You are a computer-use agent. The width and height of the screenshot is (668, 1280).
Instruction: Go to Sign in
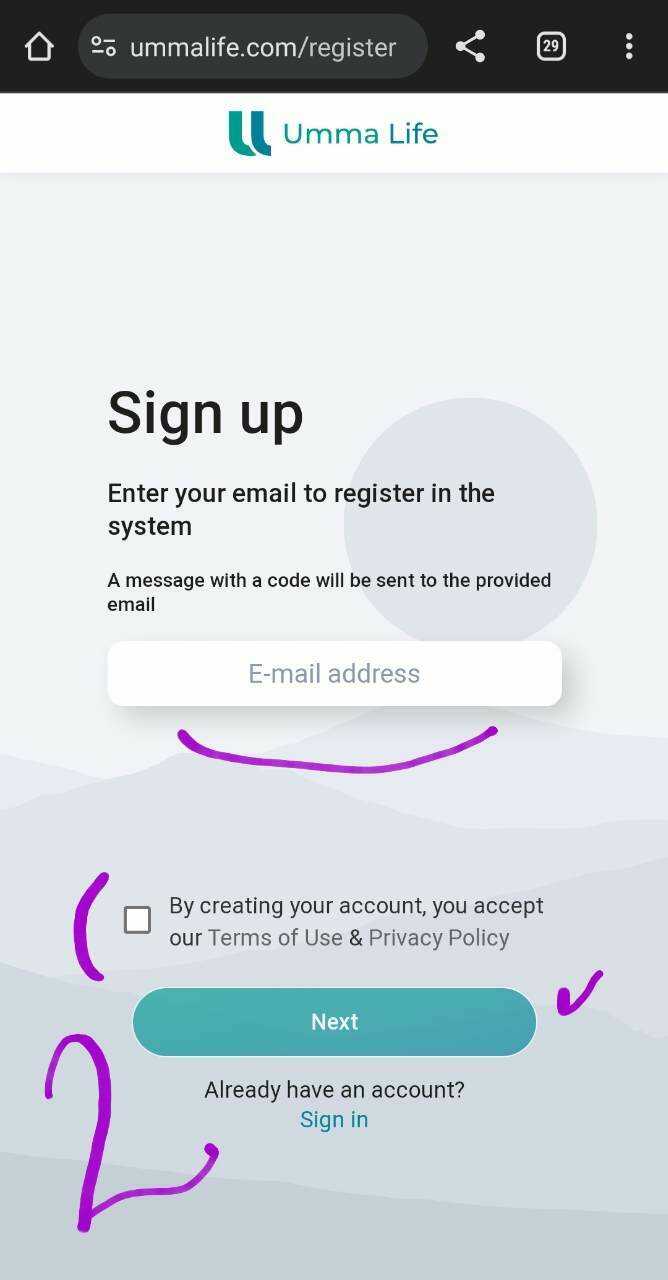tap(334, 1120)
